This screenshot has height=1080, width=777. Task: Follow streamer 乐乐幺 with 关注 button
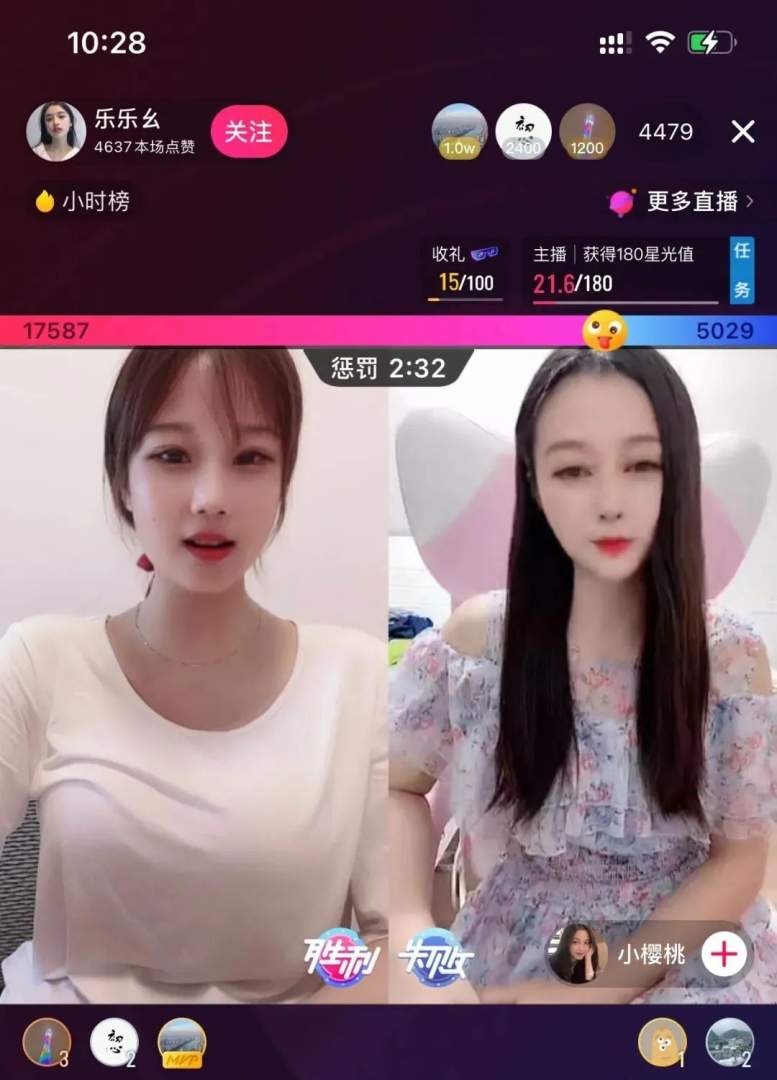click(248, 132)
